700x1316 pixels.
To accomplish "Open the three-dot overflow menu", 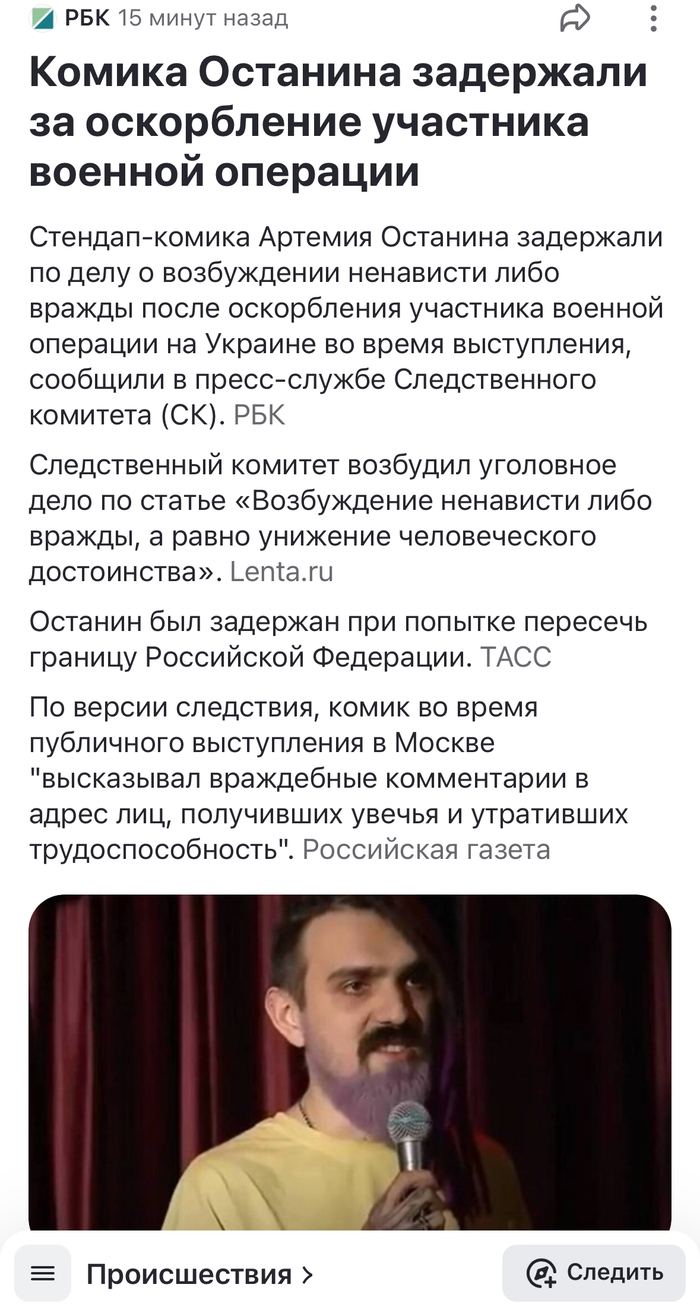I will 654,18.
